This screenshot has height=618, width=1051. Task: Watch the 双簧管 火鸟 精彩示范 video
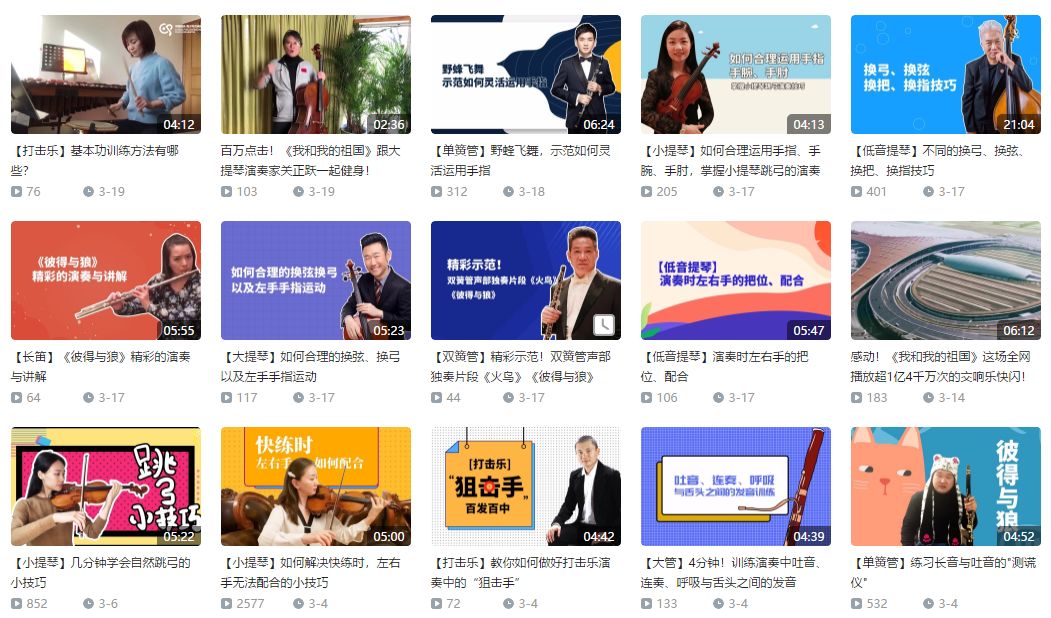point(525,281)
